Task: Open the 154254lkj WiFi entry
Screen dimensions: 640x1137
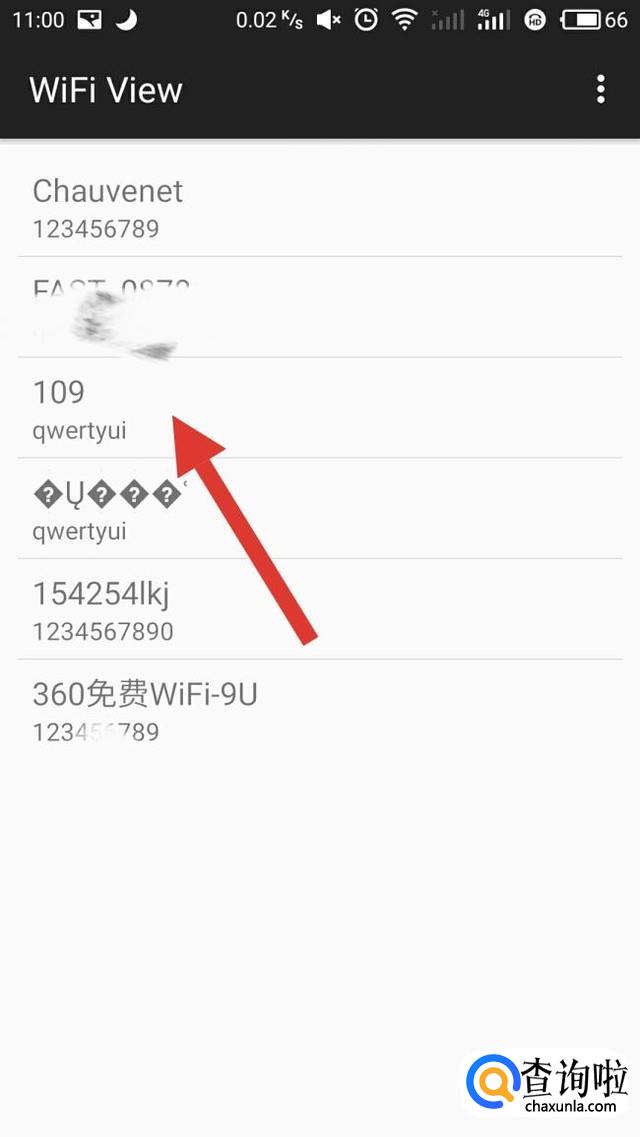Action: [320, 609]
